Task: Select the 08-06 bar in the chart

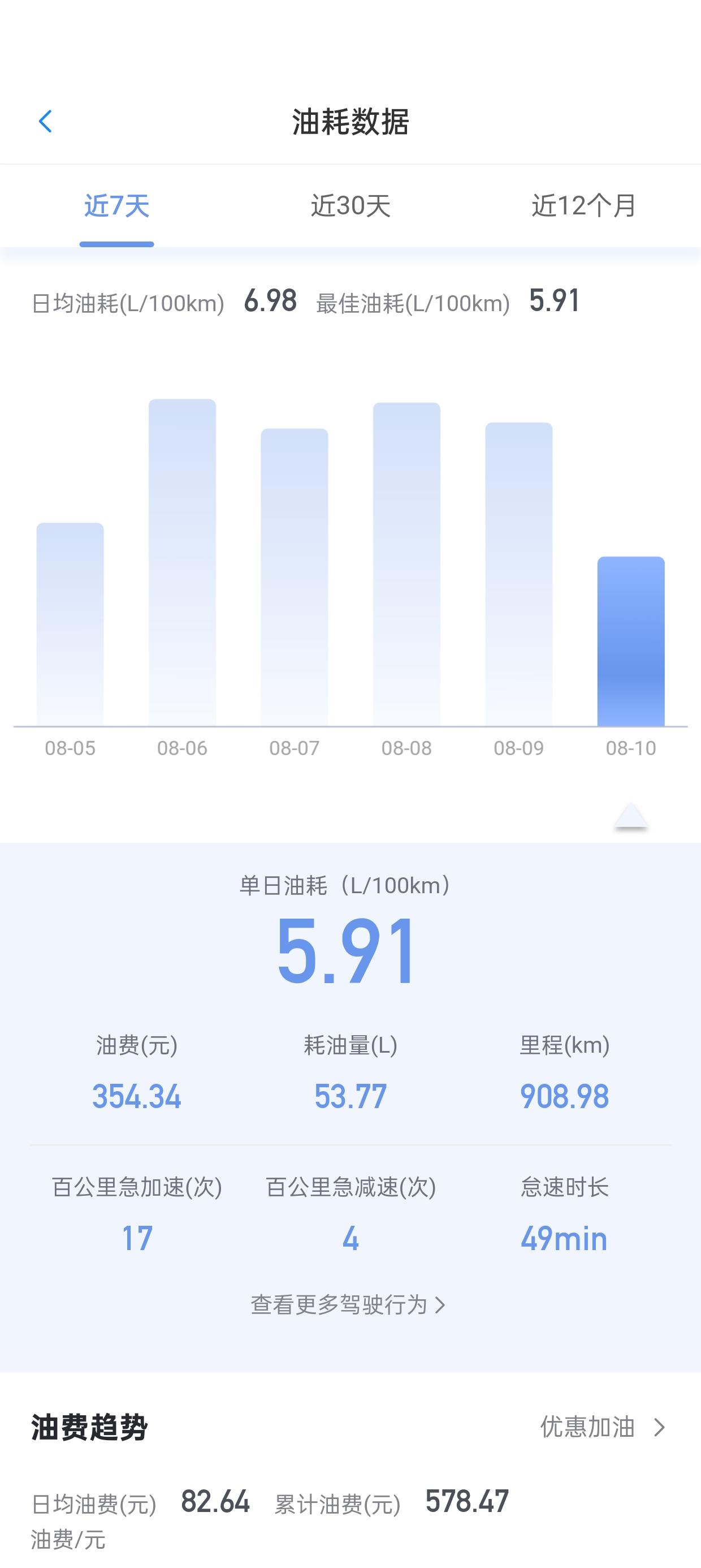Action: coord(182,563)
